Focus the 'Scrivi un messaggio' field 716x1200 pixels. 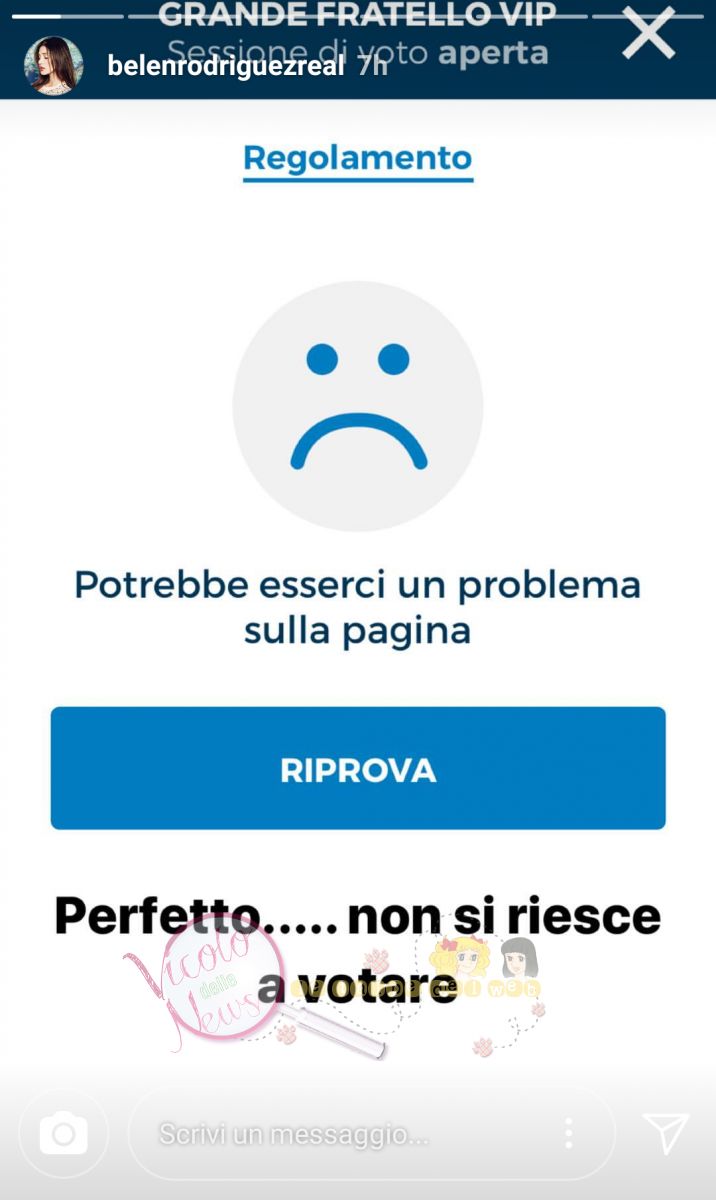[330, 1134]
